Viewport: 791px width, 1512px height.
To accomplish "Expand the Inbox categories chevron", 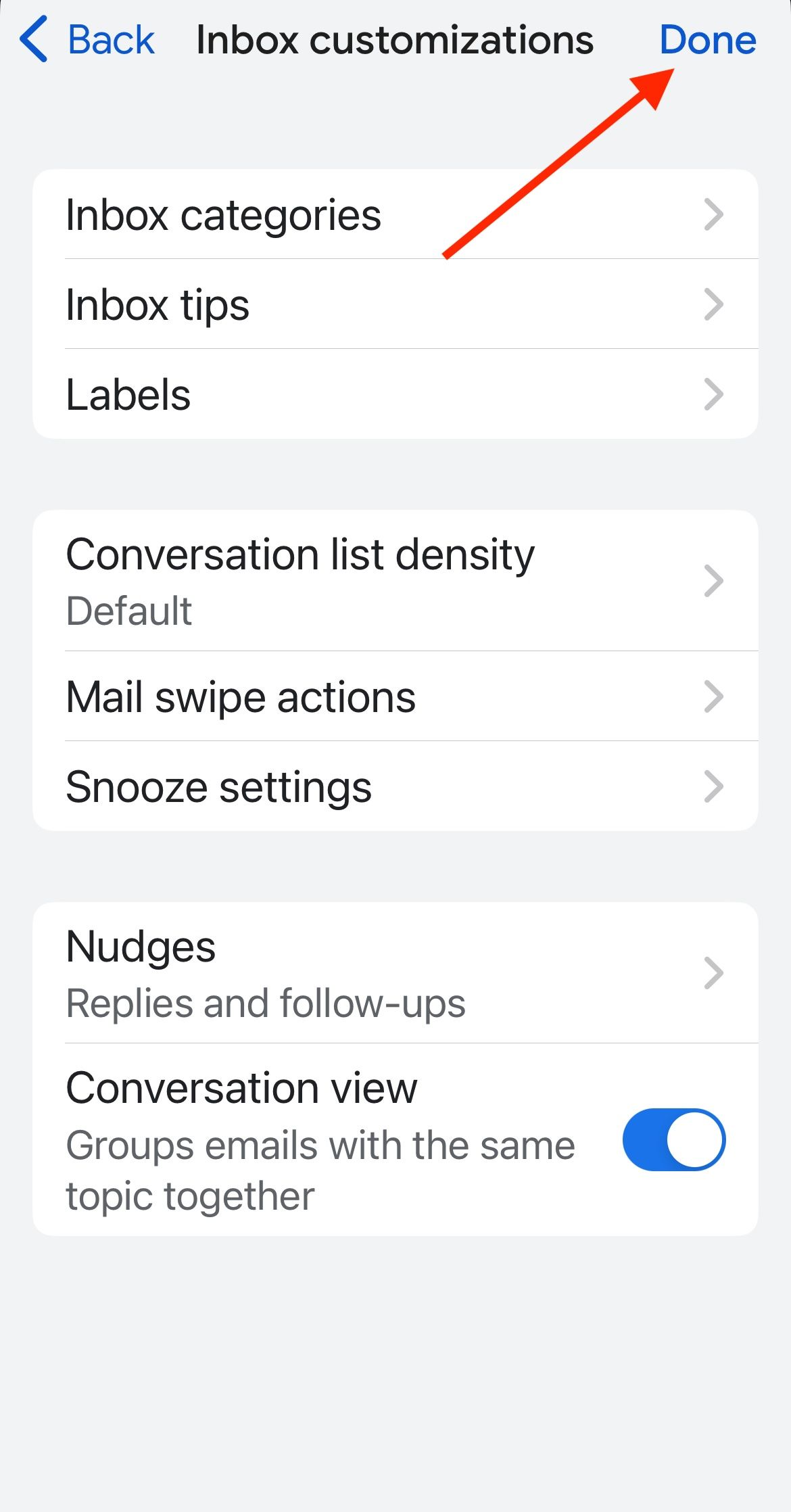I will point(715,214).
